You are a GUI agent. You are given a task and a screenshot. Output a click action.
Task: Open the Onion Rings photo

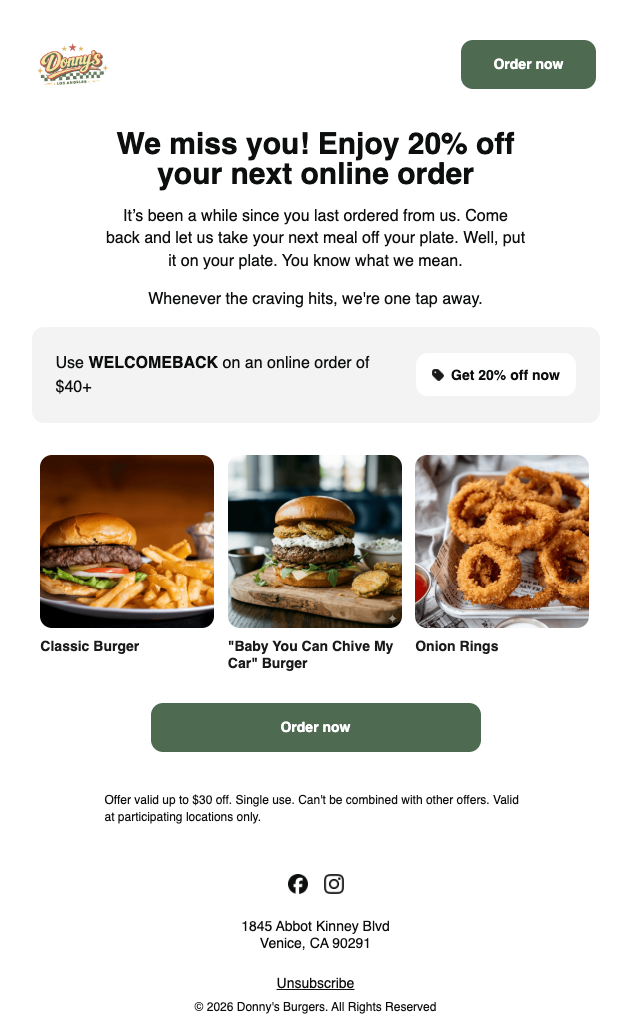pos(502,542)
